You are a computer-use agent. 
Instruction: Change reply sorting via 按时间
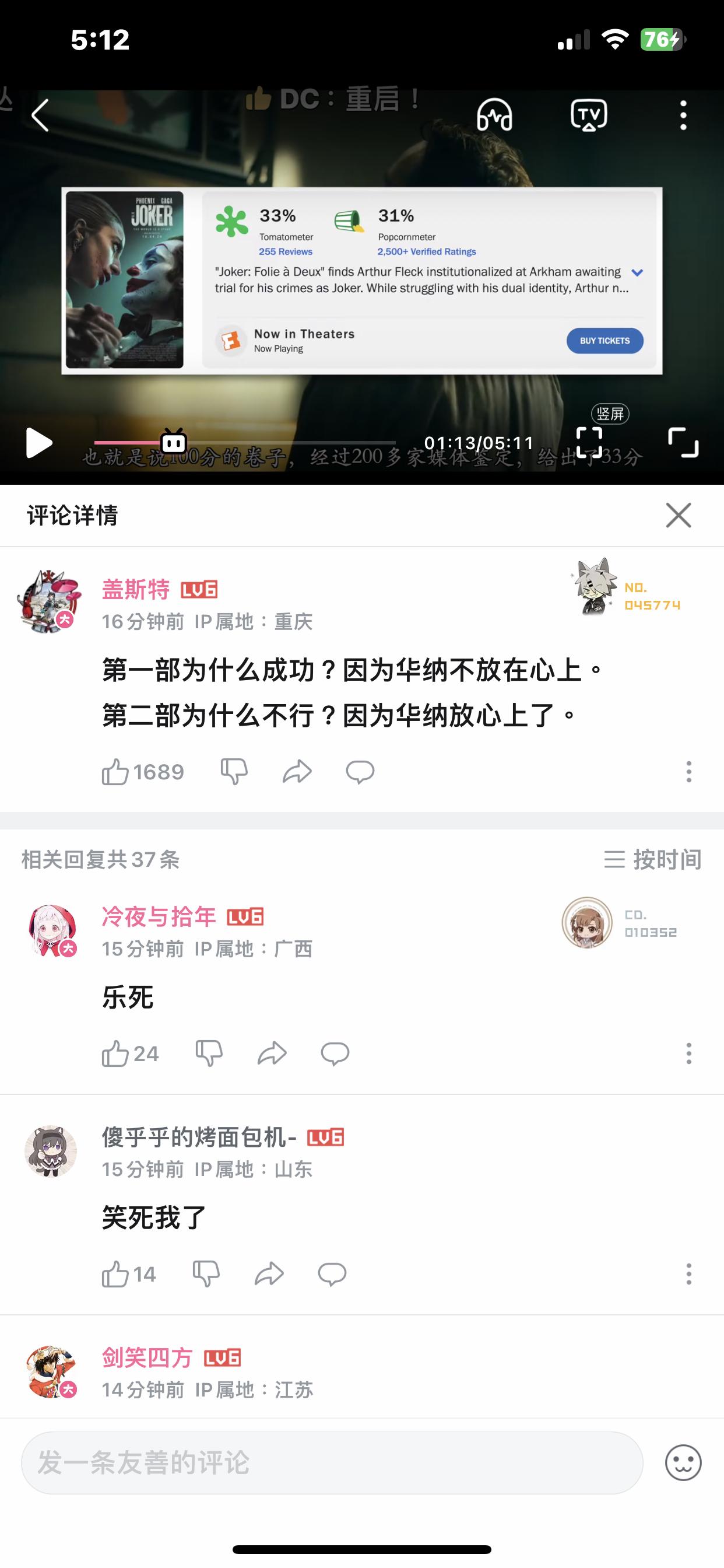(652, 859)
